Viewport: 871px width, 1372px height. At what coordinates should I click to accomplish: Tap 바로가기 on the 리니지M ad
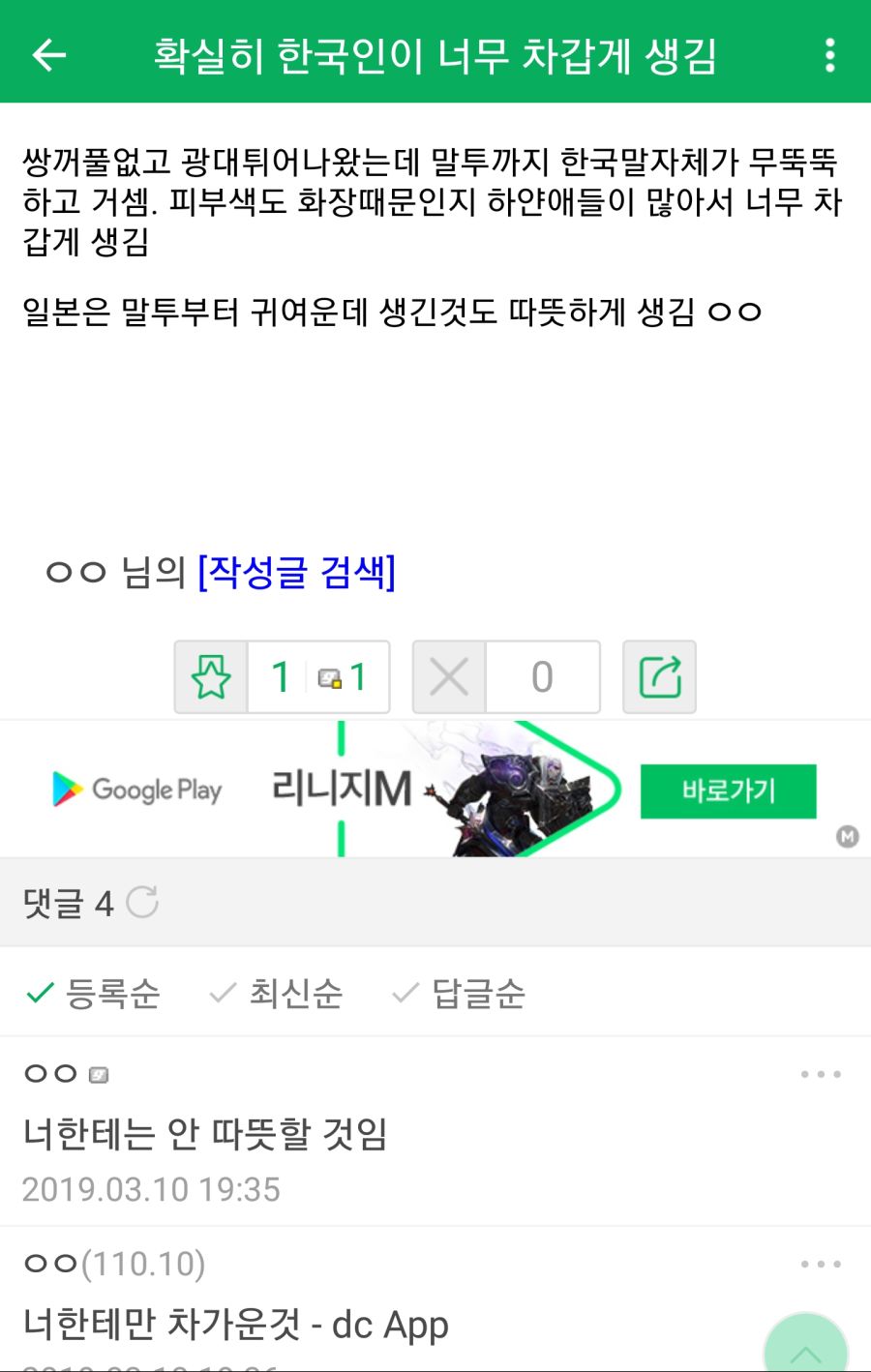728,790
